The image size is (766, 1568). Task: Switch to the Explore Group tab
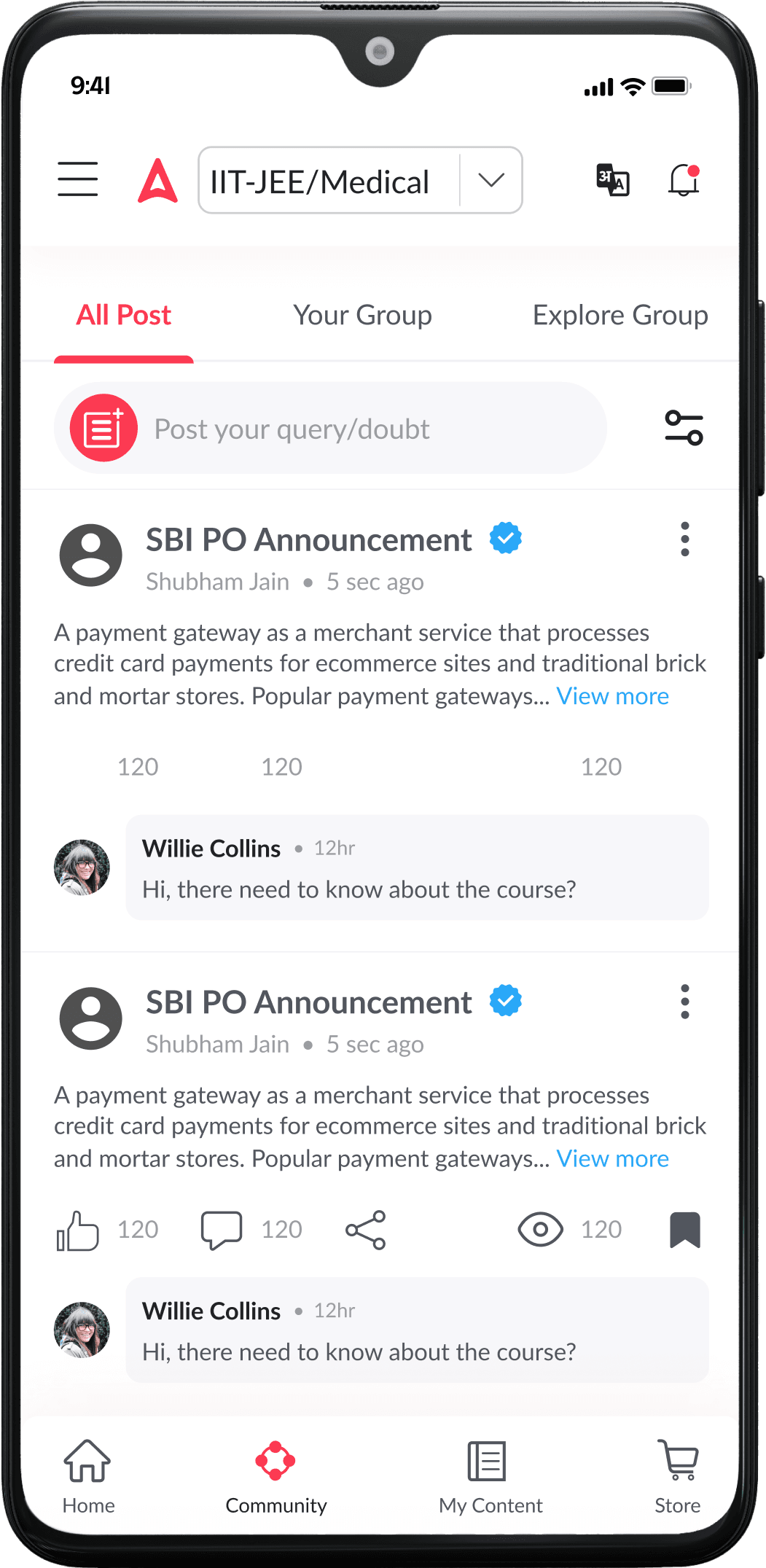(620, 316)
